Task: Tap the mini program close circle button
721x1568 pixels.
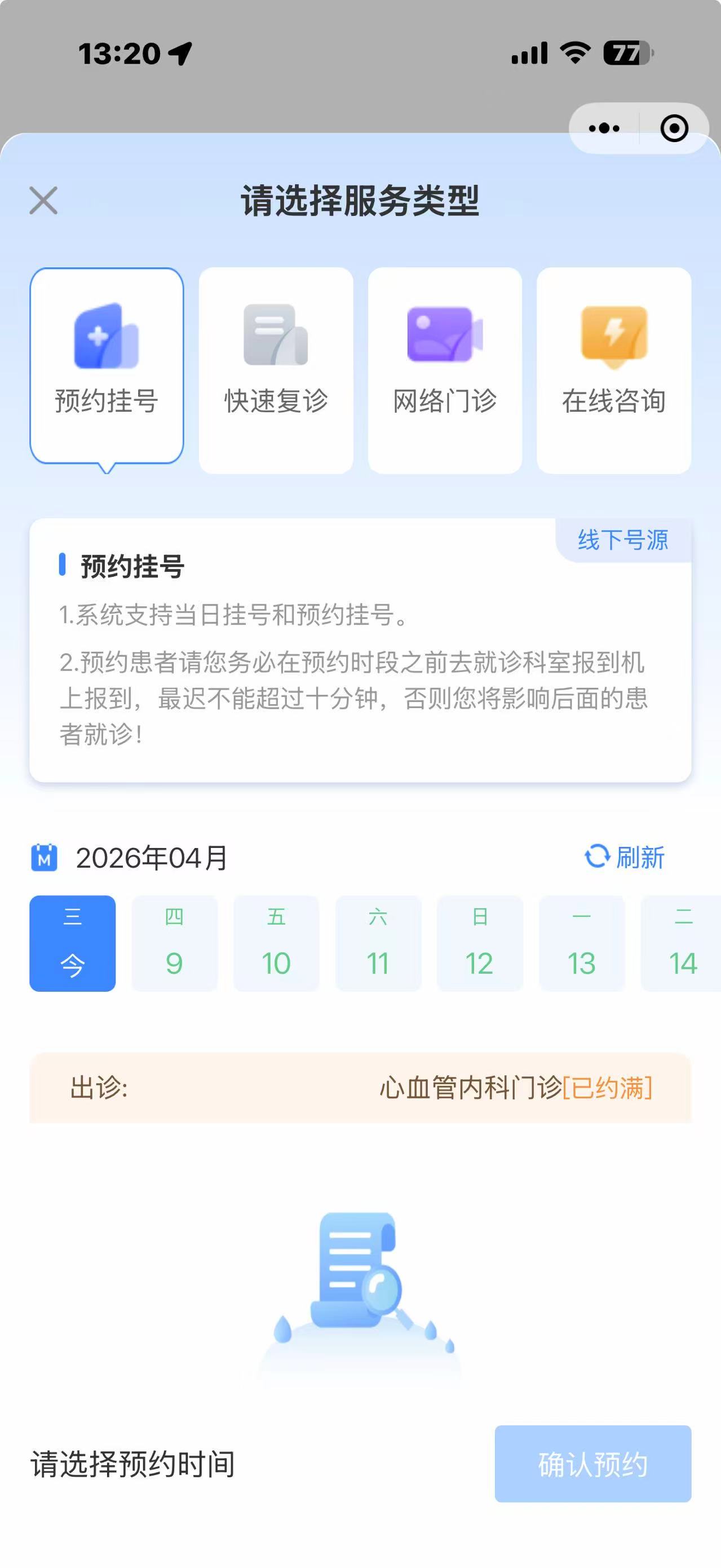Action: (x=674, y=129)
